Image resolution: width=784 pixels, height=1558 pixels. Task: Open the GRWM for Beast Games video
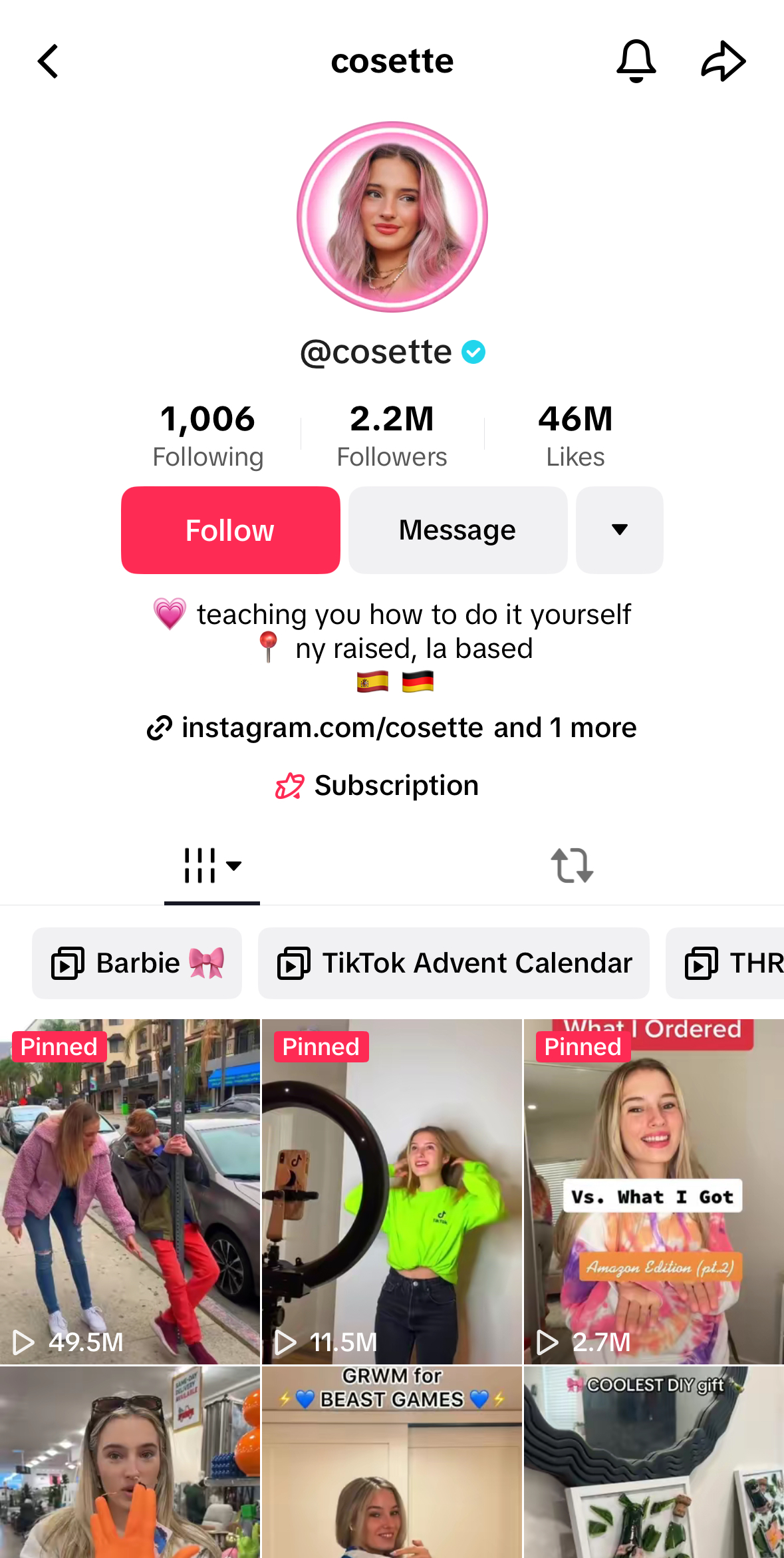392,1462
